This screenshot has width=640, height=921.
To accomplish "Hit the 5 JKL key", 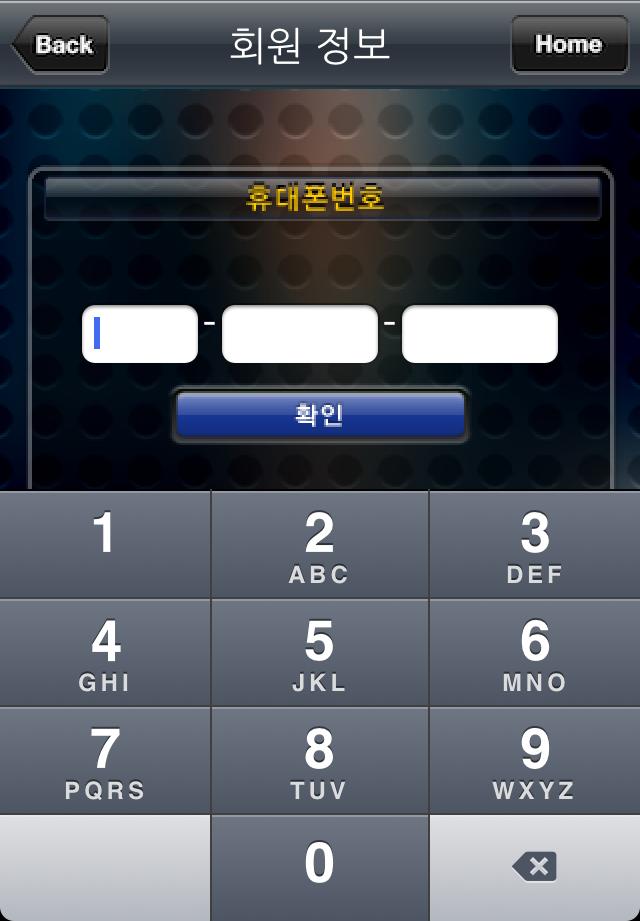I will tap(320, 653).
